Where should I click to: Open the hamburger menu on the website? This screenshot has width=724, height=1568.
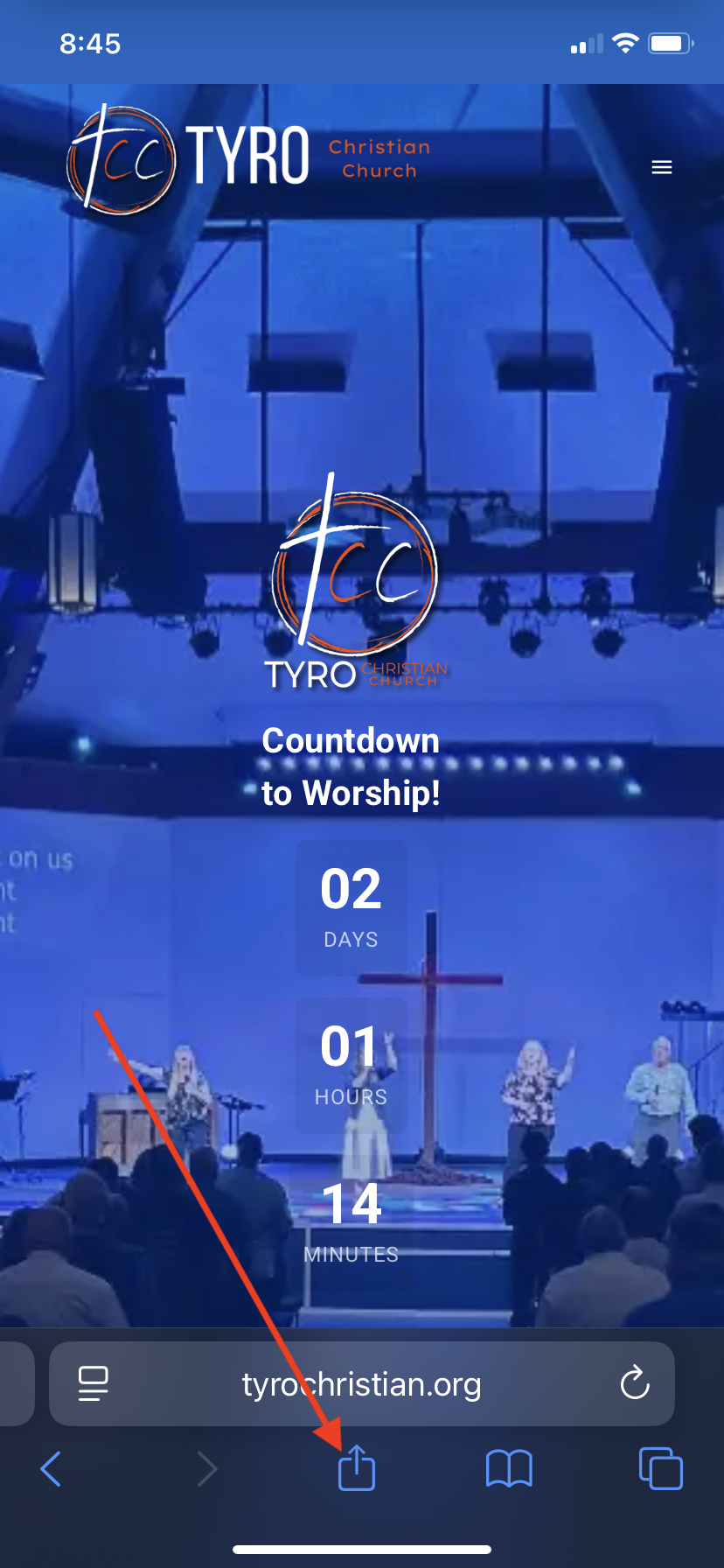coord(662,167)
